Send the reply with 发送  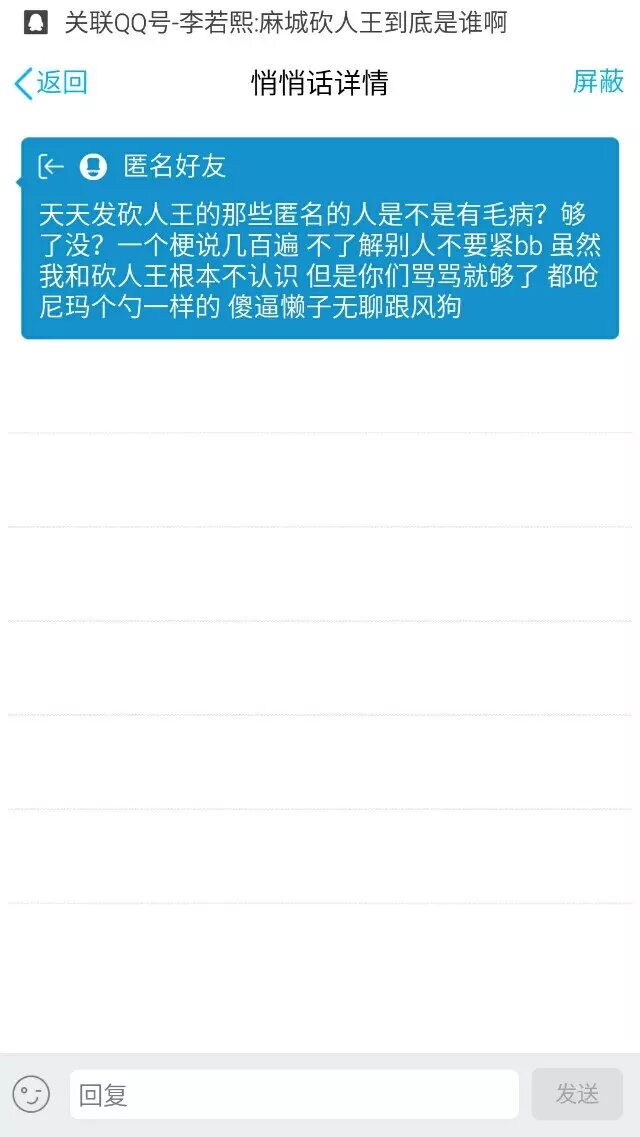577,1094
